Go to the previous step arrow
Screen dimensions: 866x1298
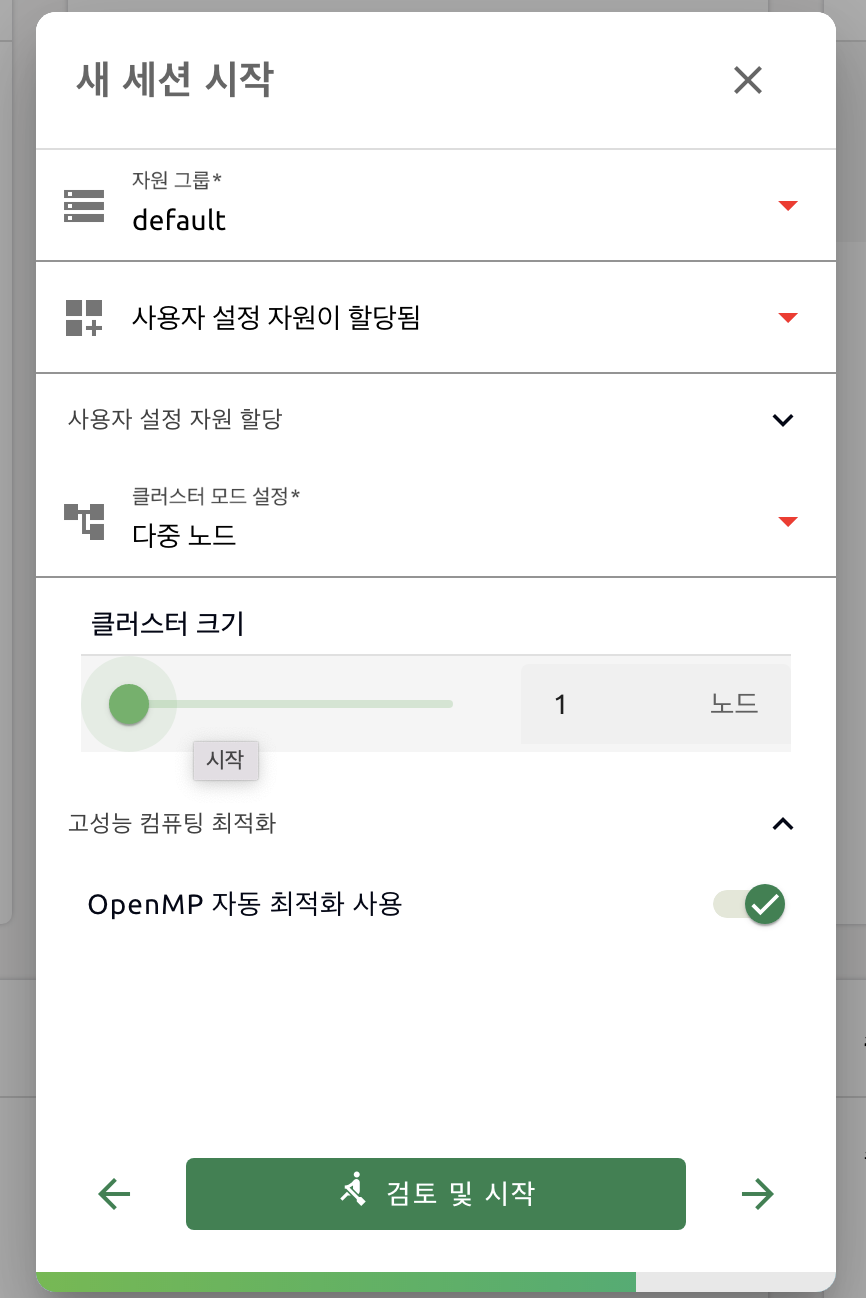[x=114, y=1193]
